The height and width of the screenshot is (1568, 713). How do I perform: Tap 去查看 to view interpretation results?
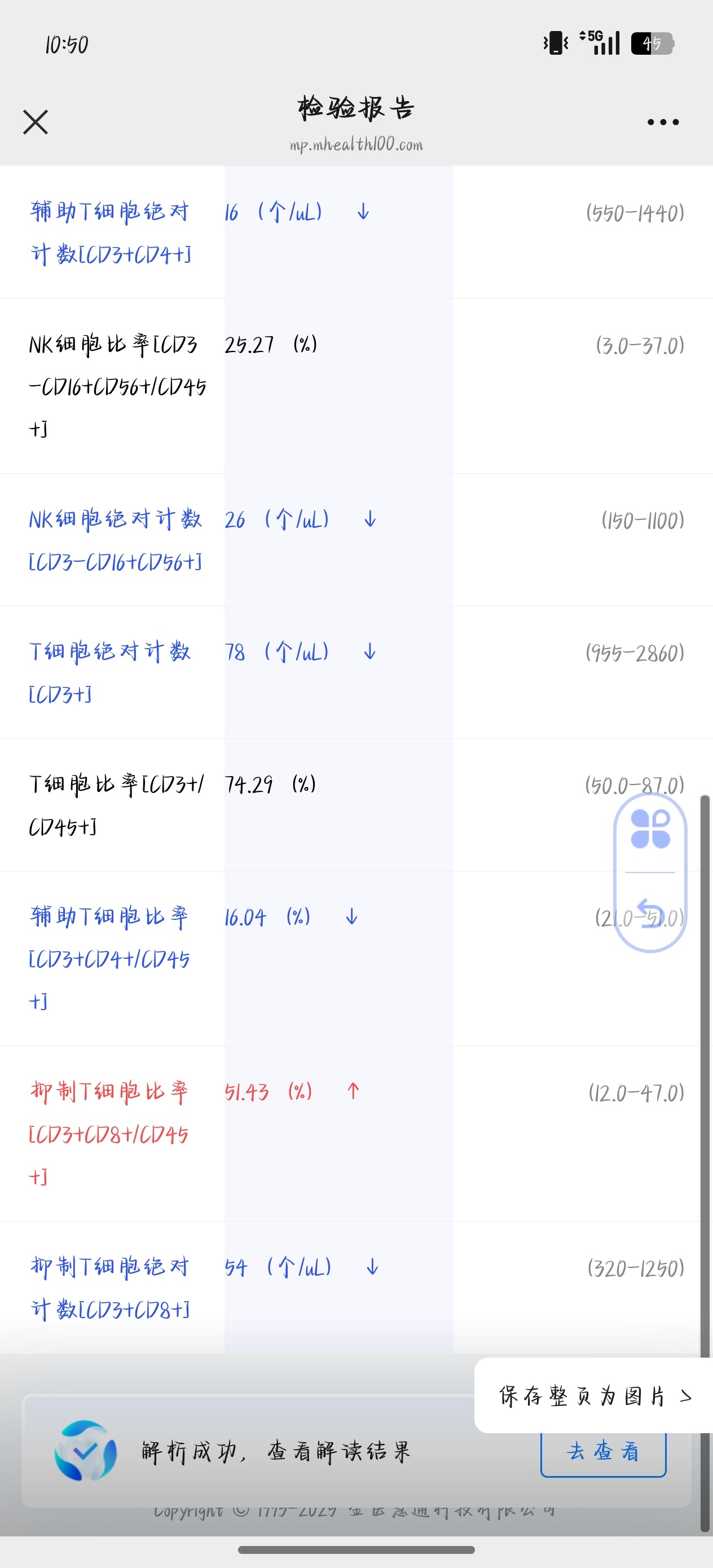click(x=603, y=1452)
